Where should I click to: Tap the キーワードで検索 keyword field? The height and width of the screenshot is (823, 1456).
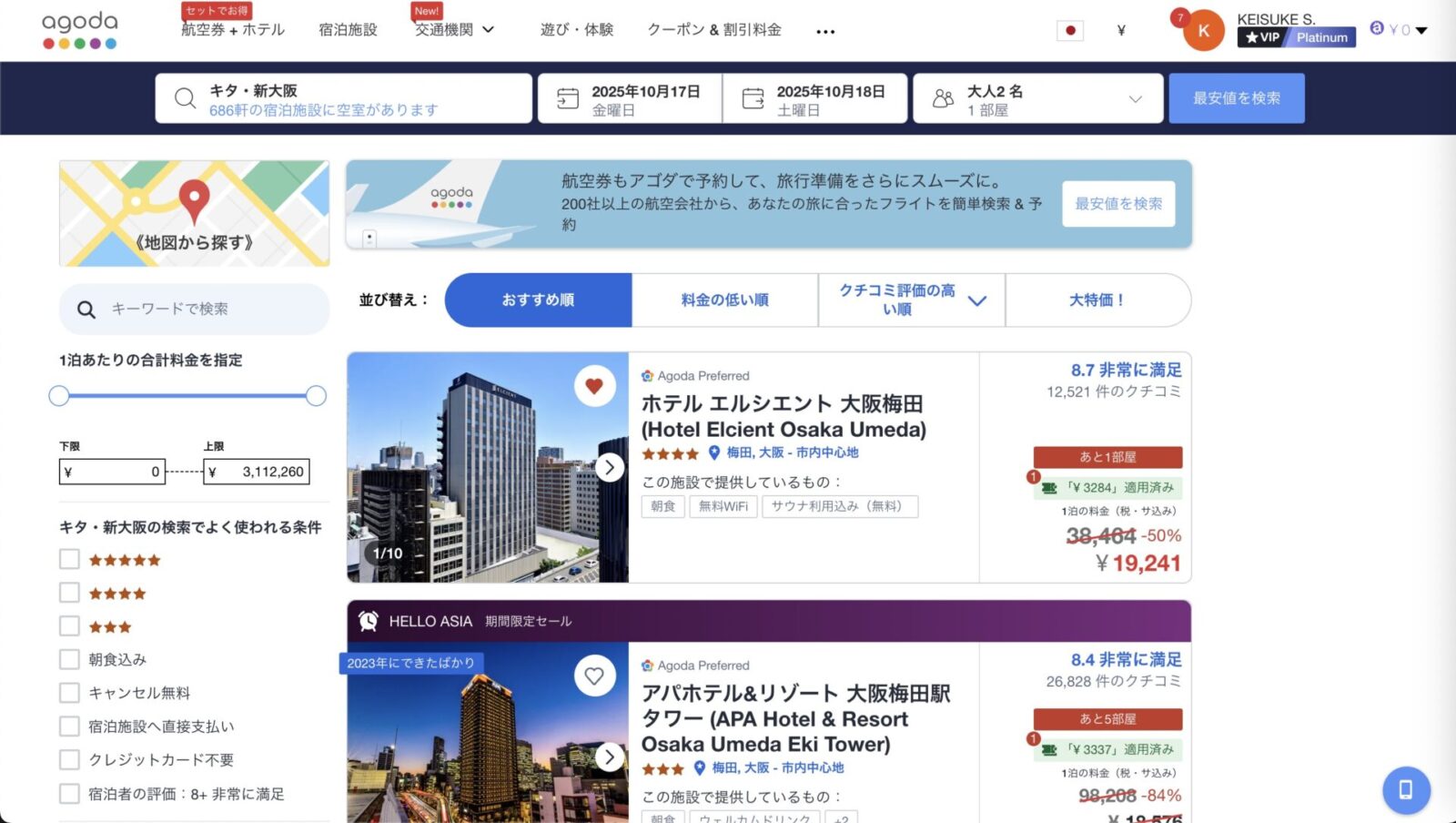[194, 310]
